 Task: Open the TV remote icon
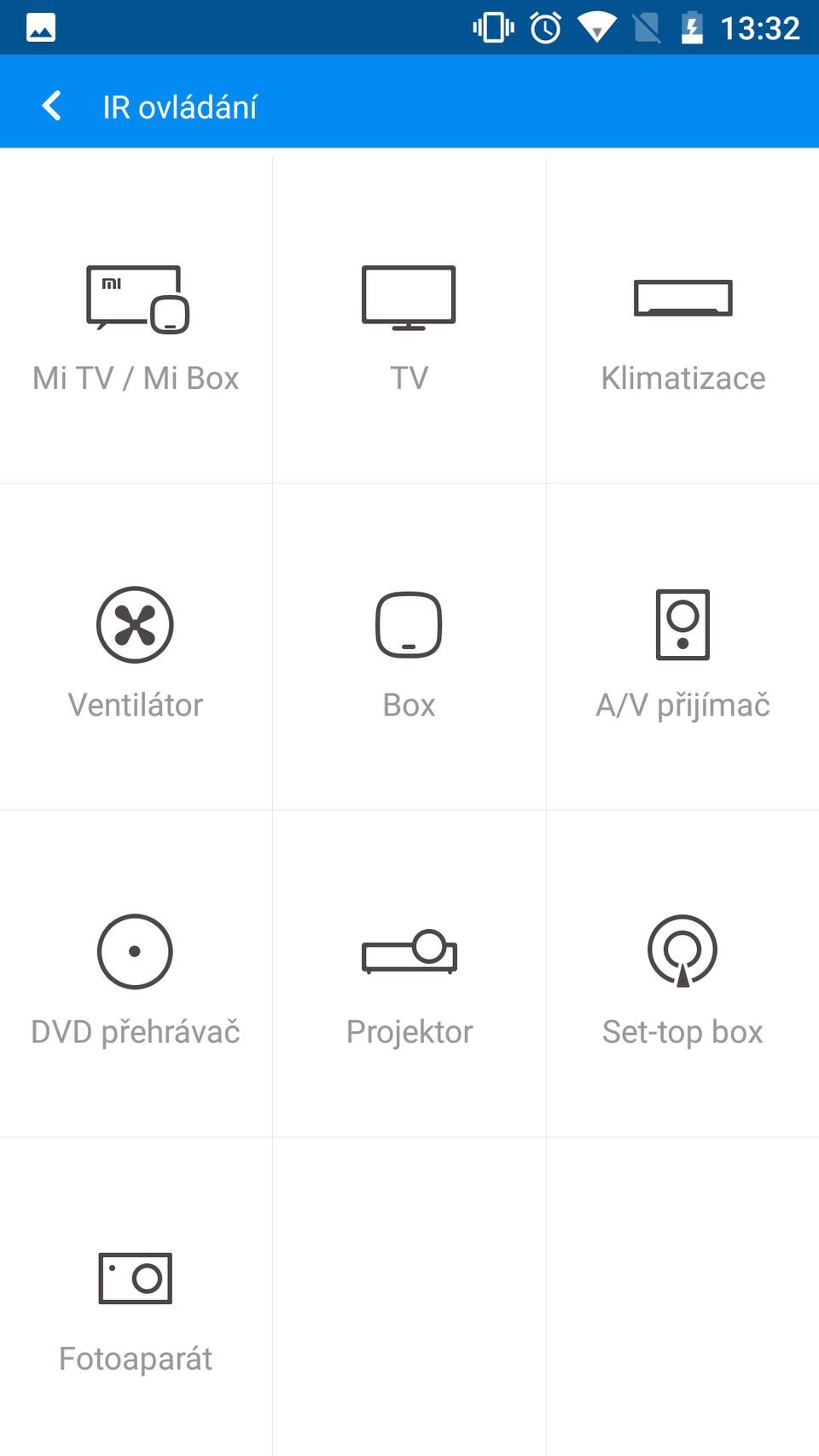(x=409, y=297)
